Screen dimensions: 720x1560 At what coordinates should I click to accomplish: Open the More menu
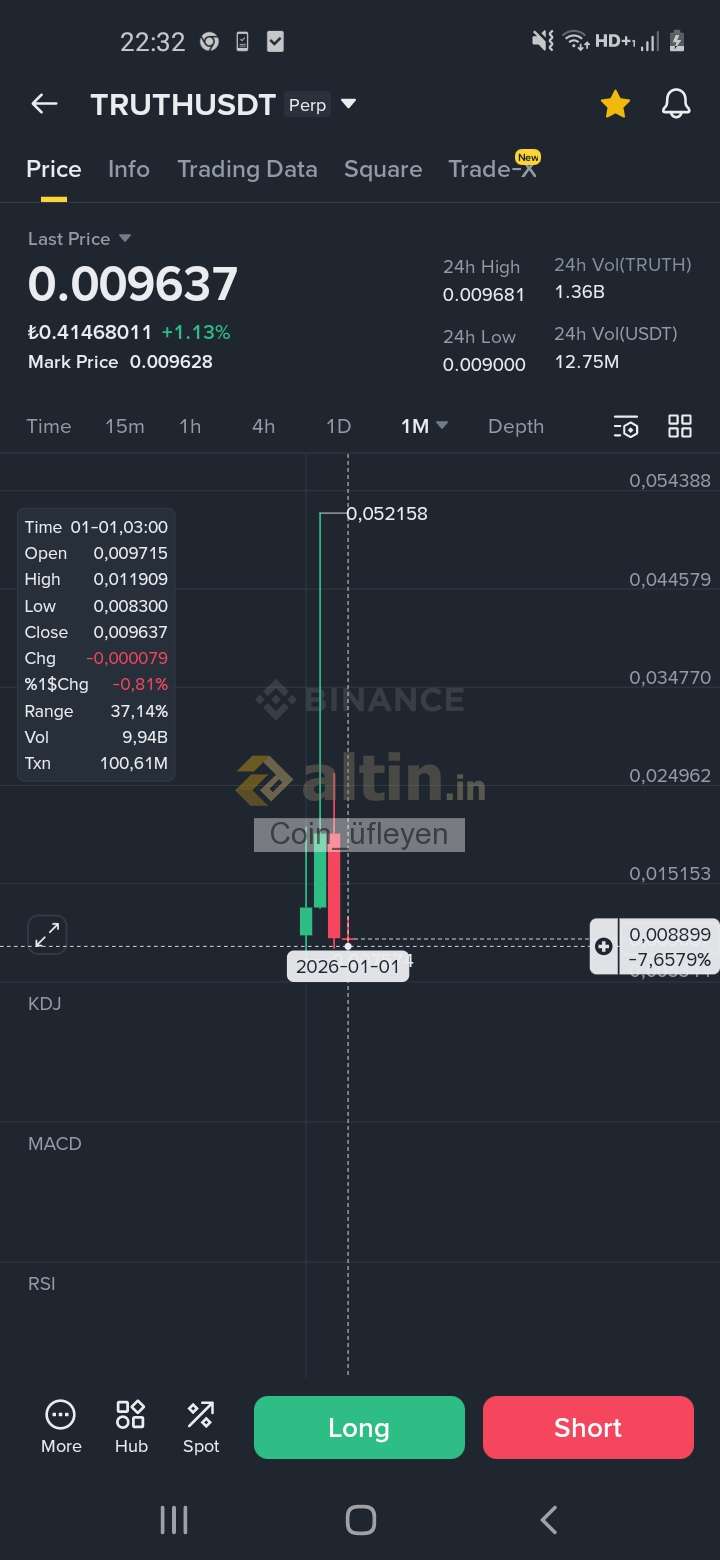point(61,1426)
